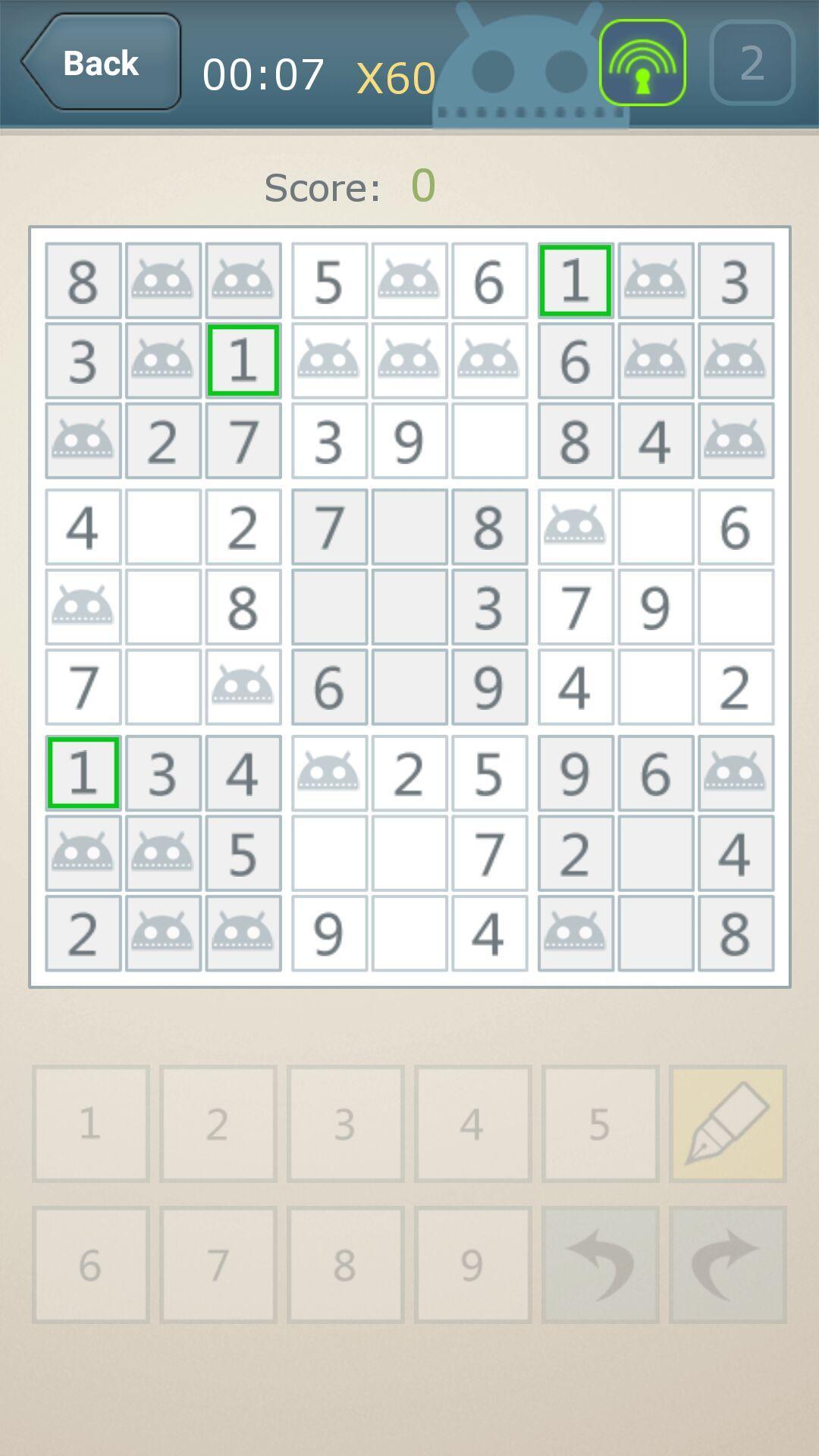Click the undo arrow
Viewport: 819px width, 1456px height.
pos(599,1262)
